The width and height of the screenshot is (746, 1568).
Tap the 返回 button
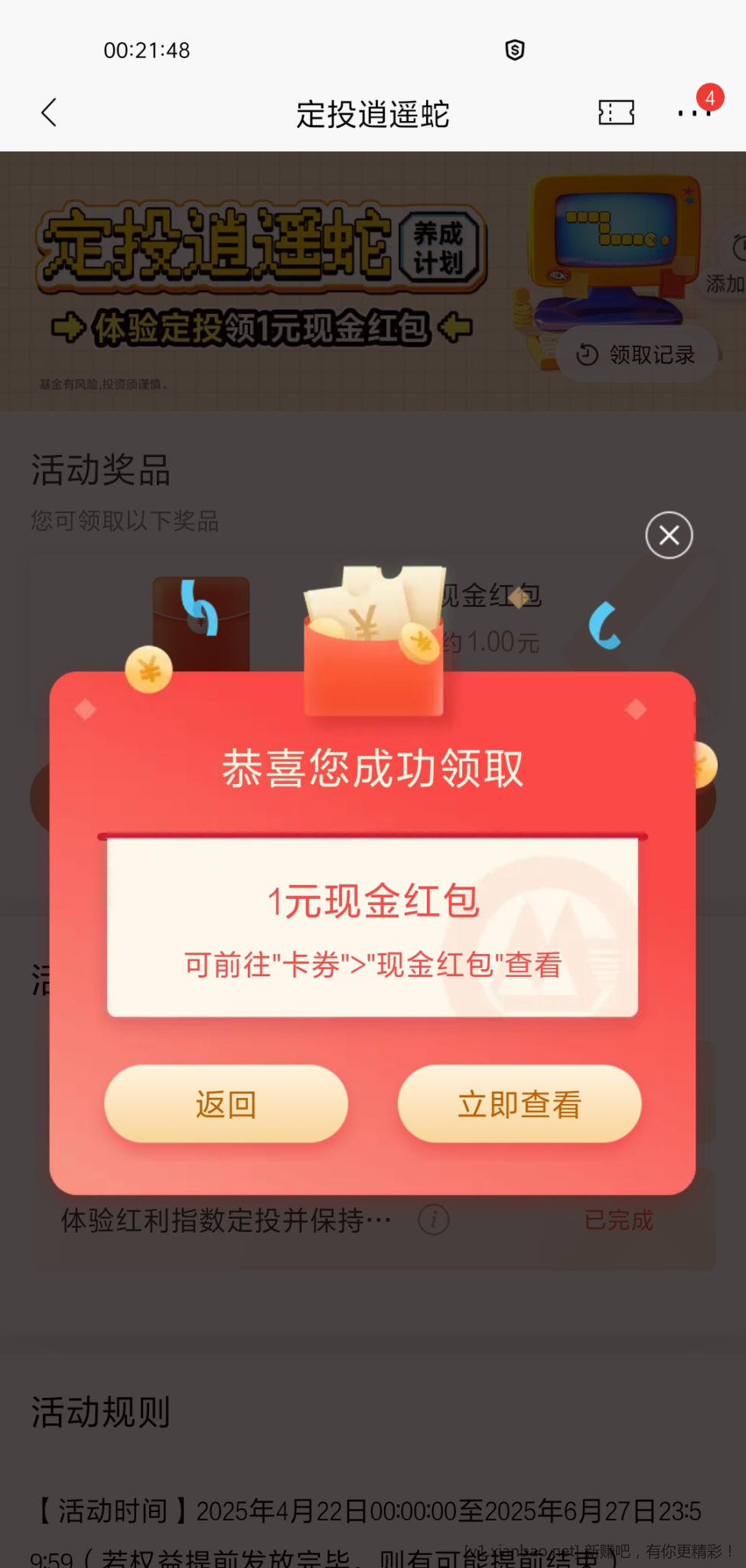click(226, 1104)
